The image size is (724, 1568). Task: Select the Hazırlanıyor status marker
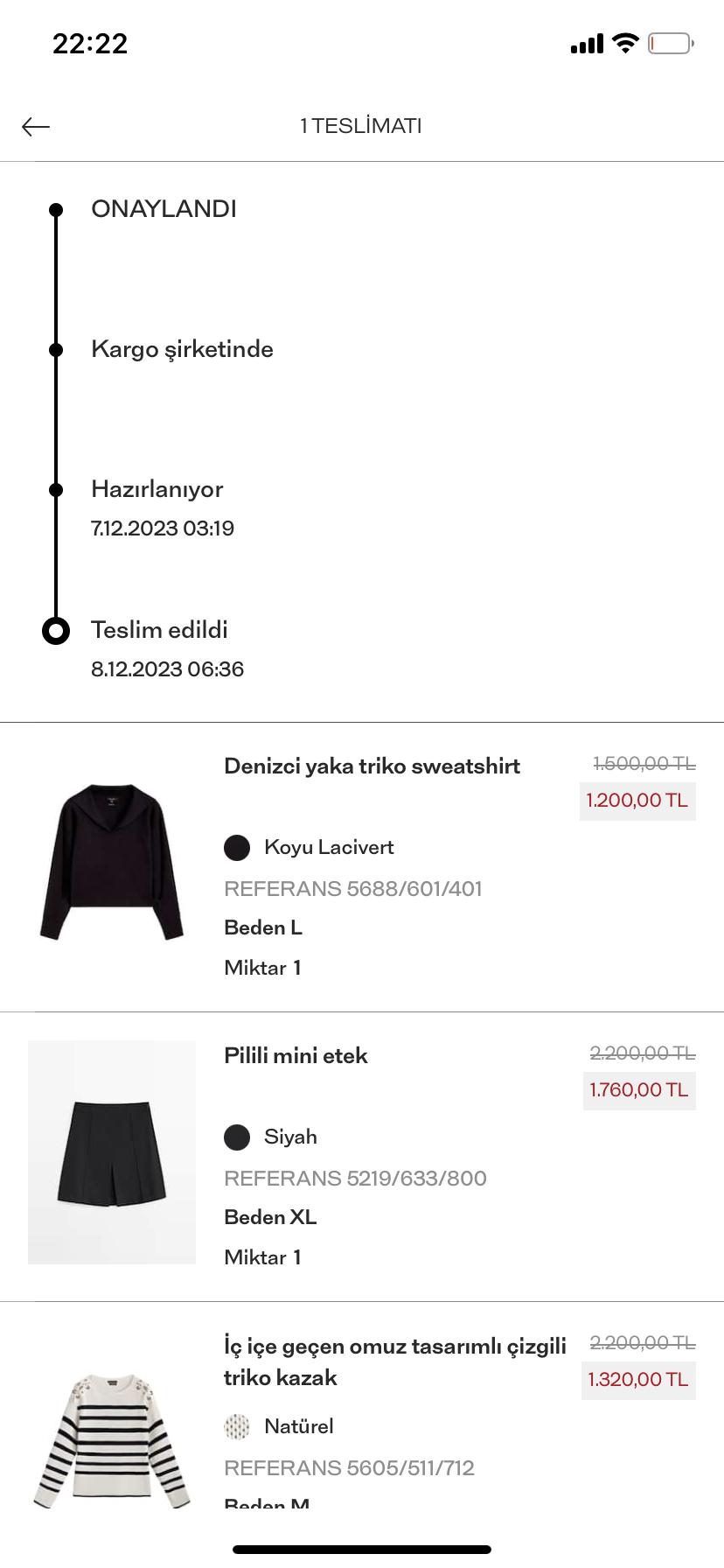[x=57, y=489]
